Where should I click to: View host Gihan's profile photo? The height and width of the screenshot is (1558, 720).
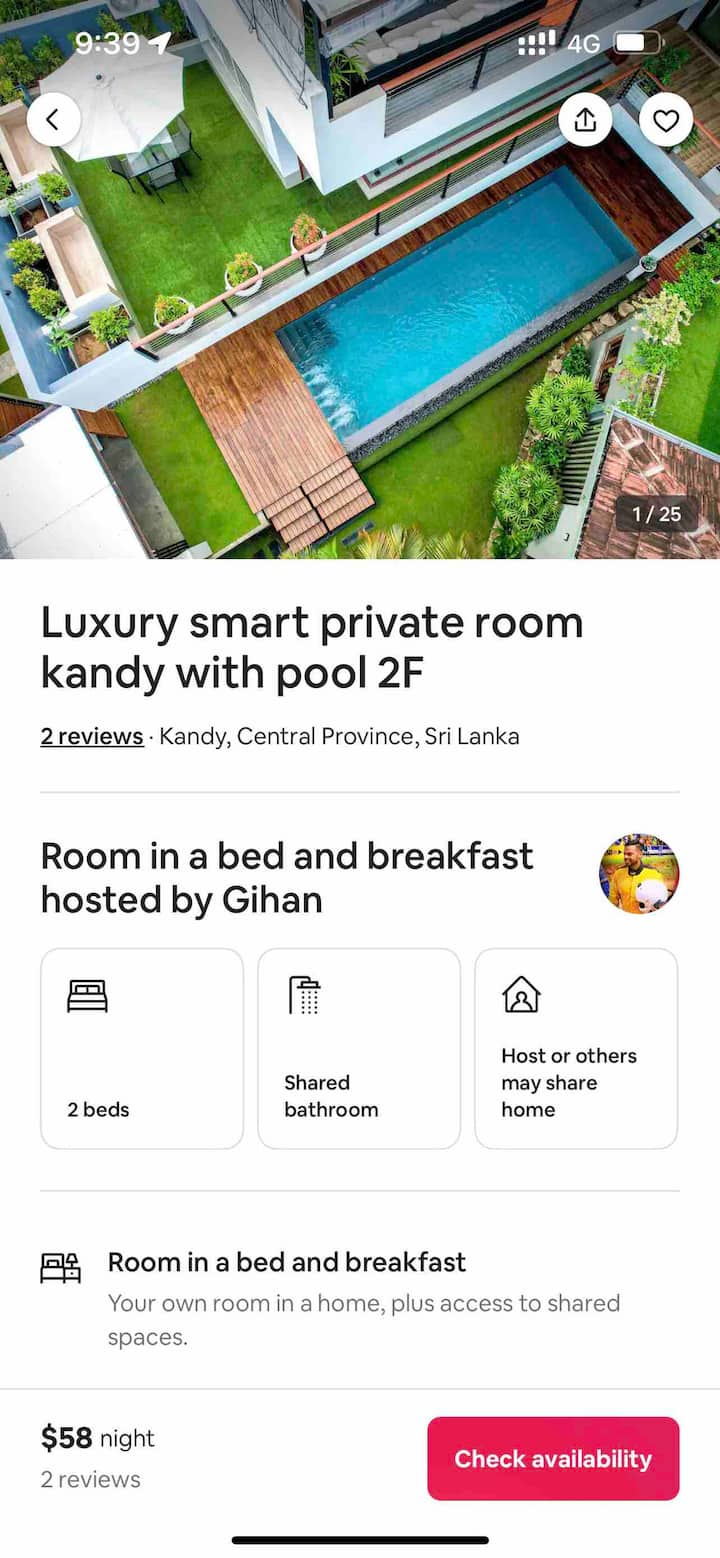639,874
